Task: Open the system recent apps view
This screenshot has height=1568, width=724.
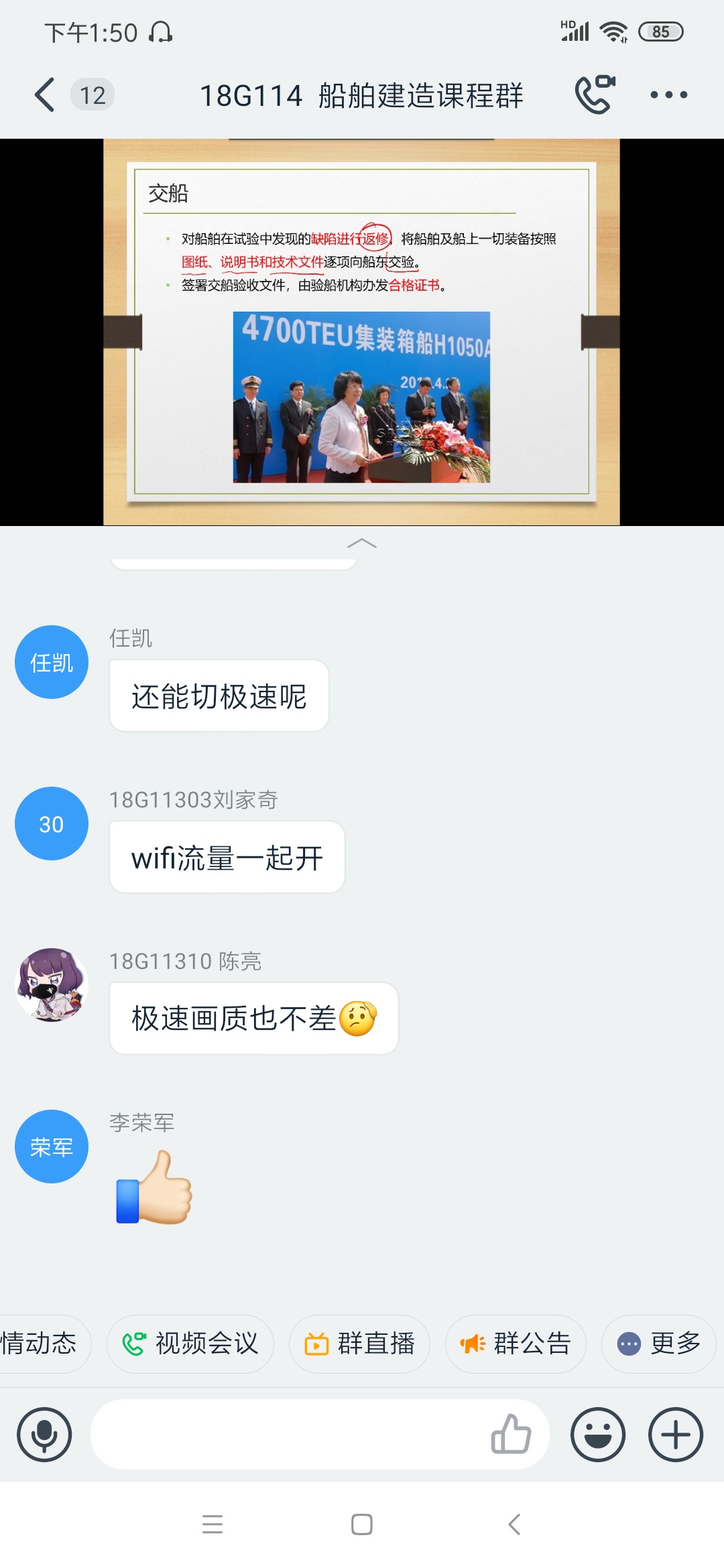Action: (x=213, y=1524)
